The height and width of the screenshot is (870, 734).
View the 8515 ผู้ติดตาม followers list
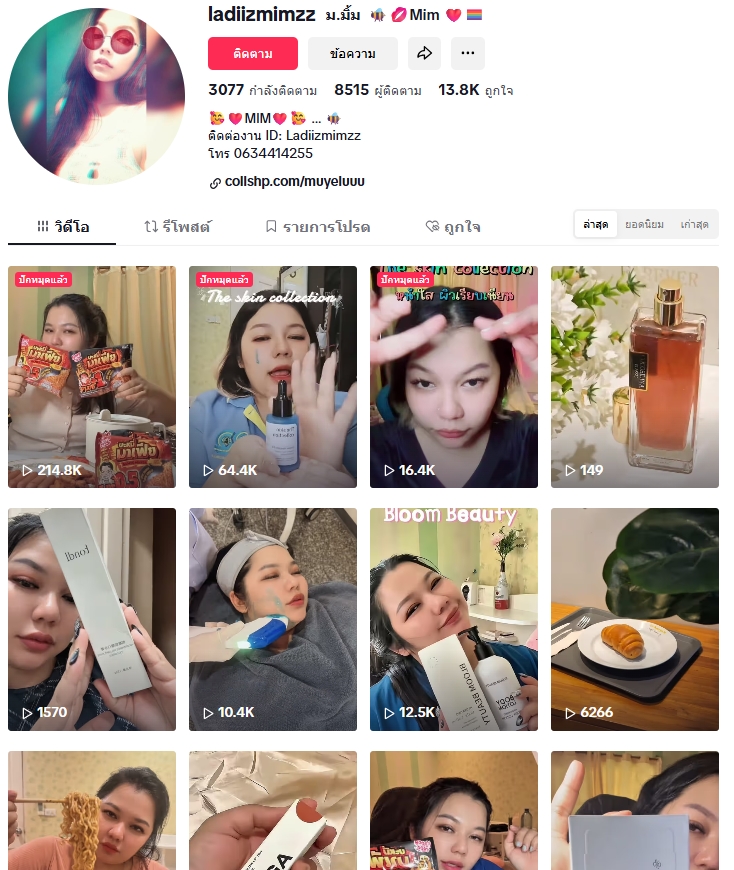tap(377, 90)
